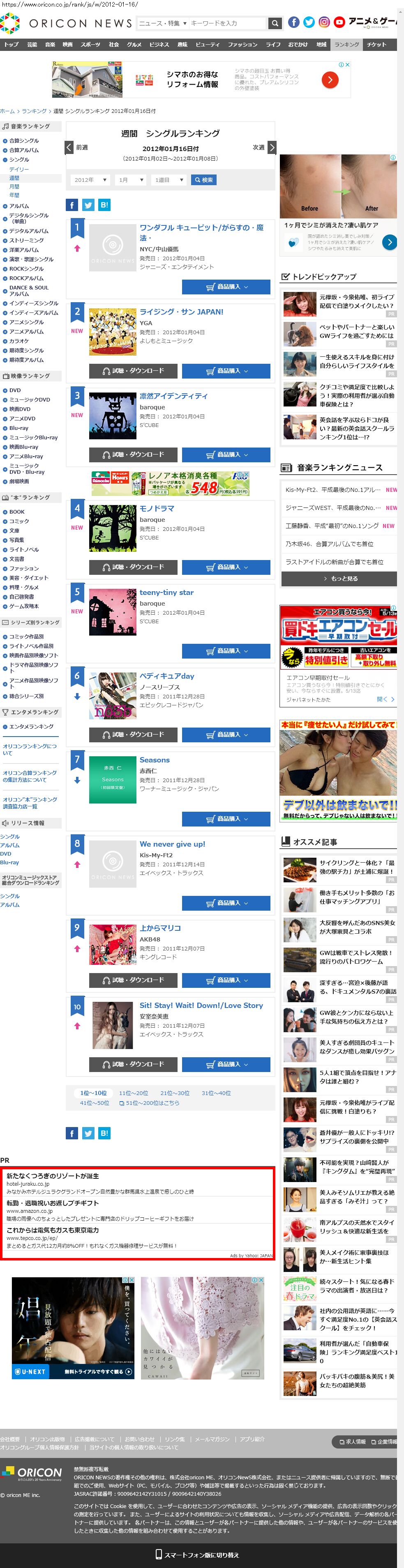Tap もっと見る under music ranking news
The height and width of the screenshot is (1568, 404).
click(x=339, y=579)
